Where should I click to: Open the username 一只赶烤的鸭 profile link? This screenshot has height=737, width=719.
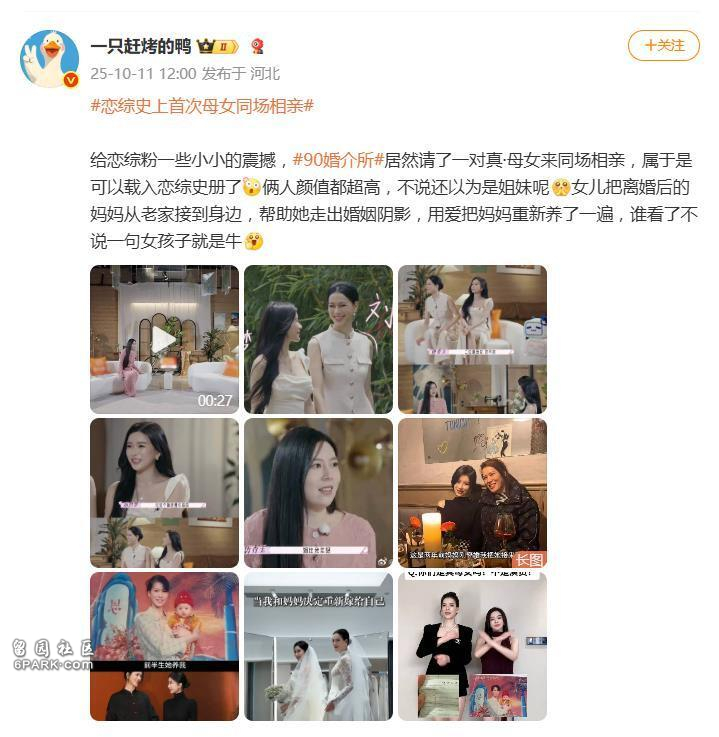coord(140,46)
